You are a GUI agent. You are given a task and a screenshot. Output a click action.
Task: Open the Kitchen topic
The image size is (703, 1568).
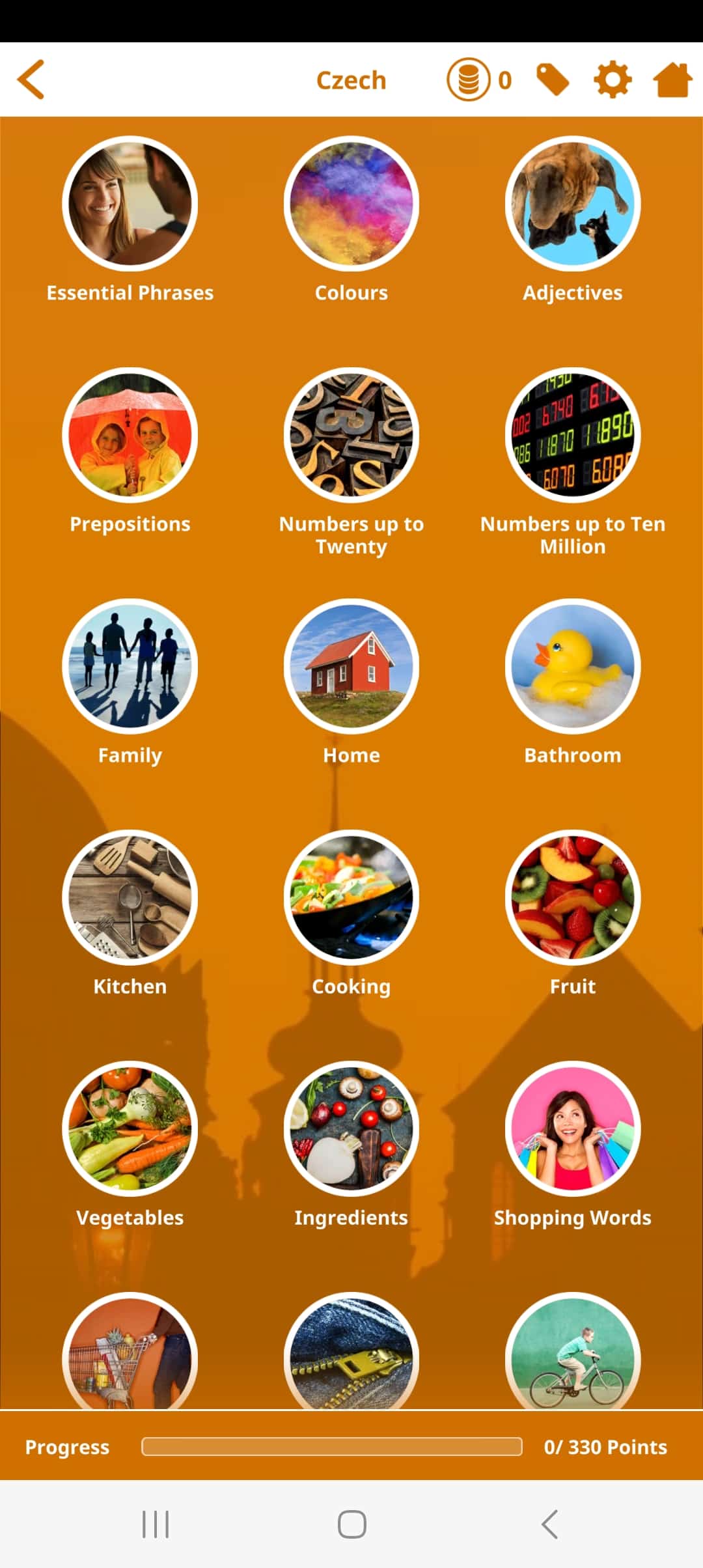(130, 897)
